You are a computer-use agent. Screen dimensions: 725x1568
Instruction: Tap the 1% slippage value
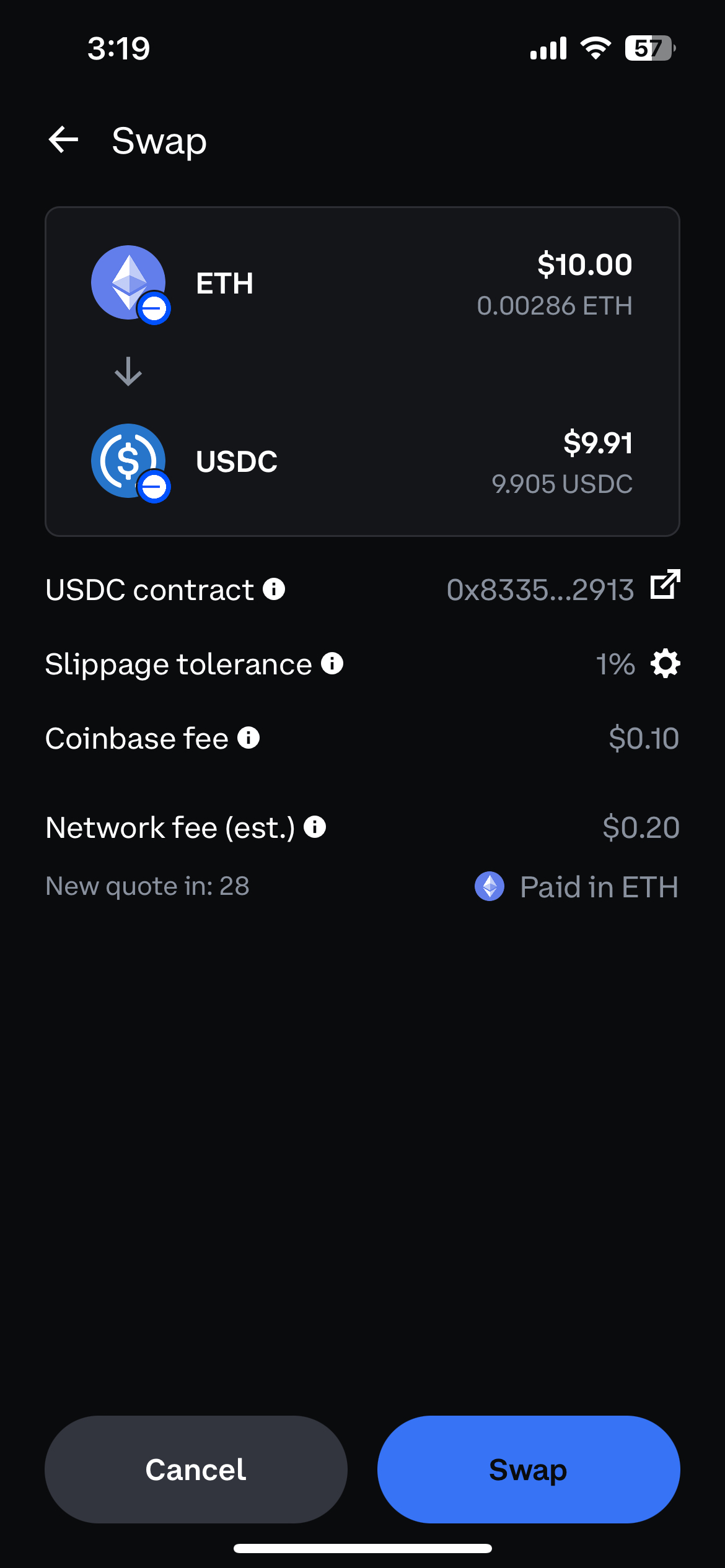(x=614, y=663)
